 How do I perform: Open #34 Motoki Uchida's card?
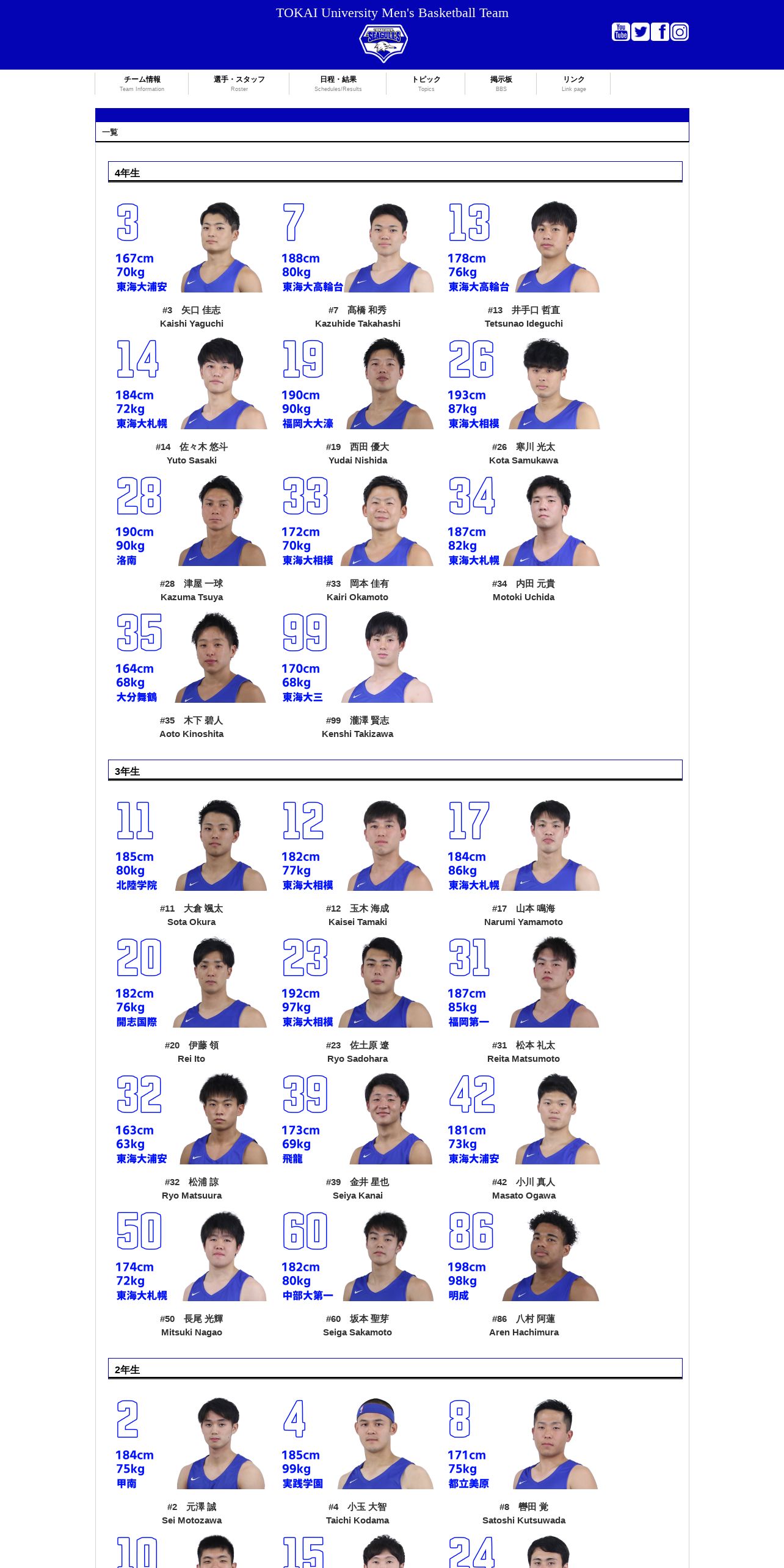524,538
